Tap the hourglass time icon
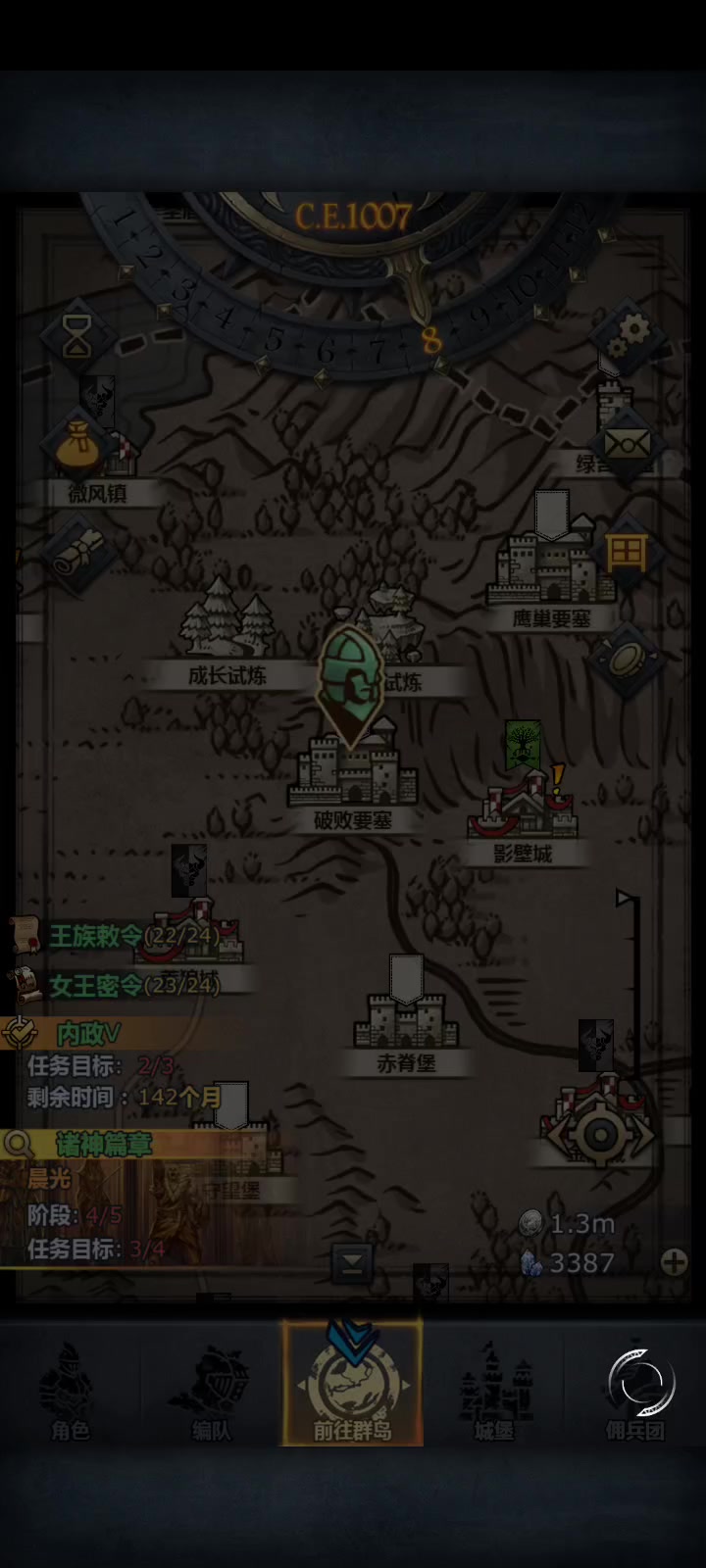This screenshot has height=1568, width=706. 77,335
